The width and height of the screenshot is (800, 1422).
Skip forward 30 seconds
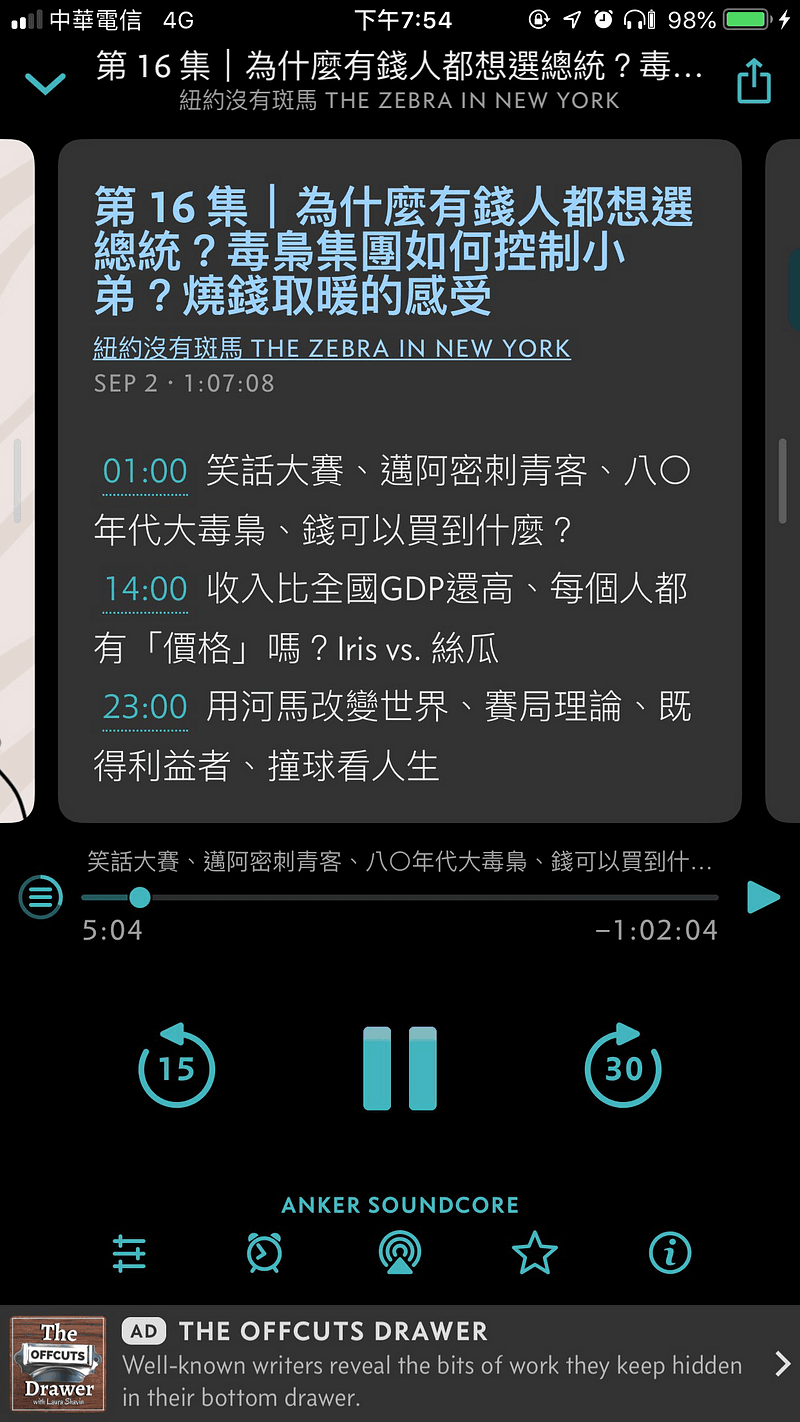tap(623, 1067)
